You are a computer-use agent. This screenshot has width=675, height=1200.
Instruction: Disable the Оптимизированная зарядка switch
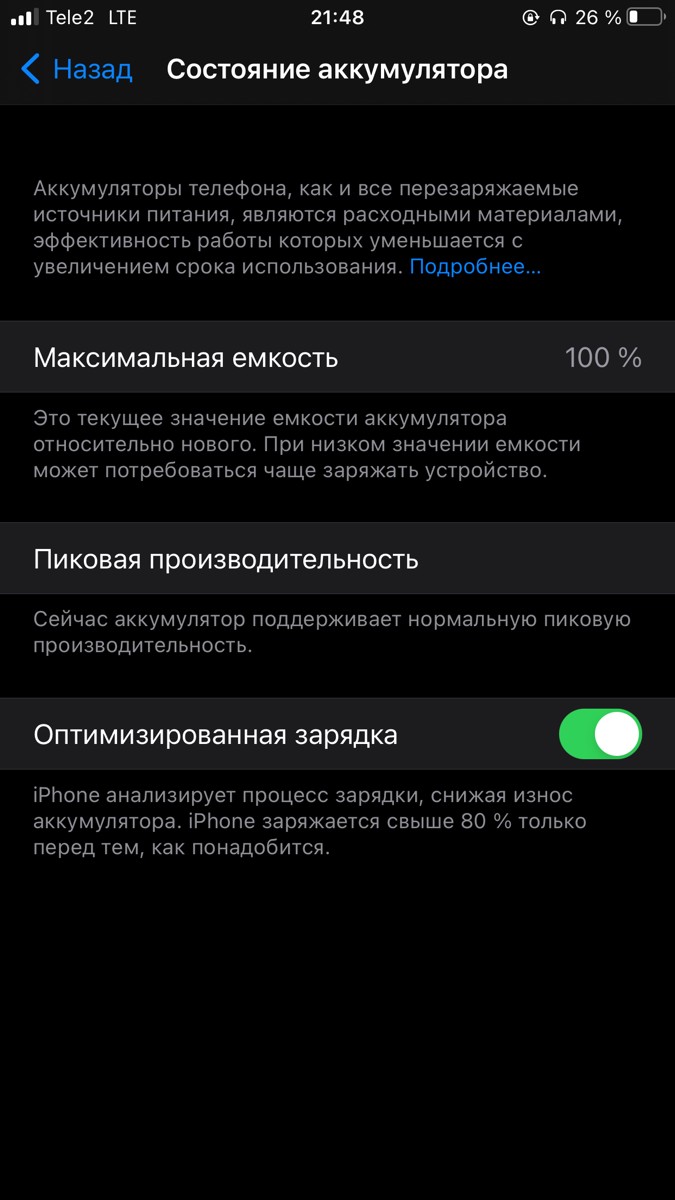click(x=599, y=735)
